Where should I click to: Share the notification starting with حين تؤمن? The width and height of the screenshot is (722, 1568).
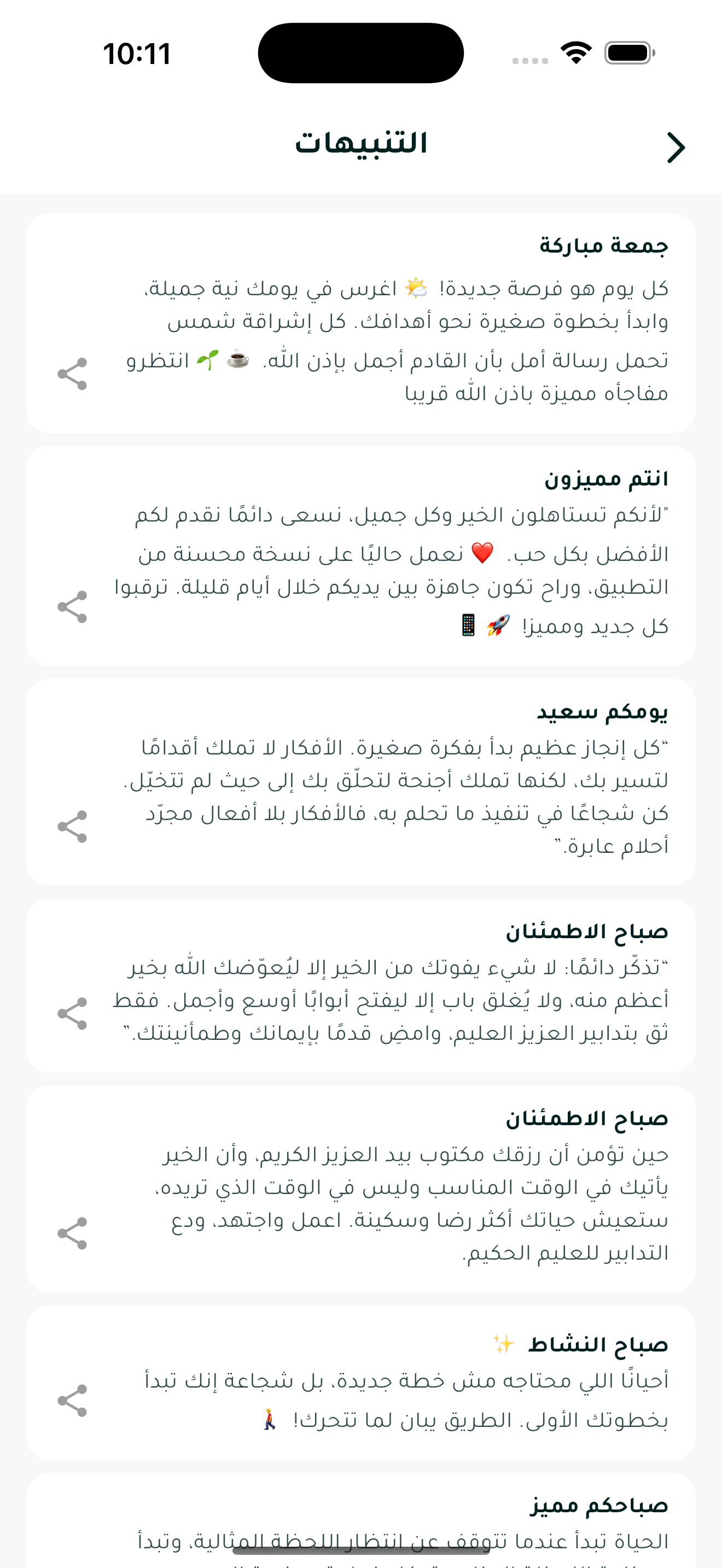coord(72,1233)
